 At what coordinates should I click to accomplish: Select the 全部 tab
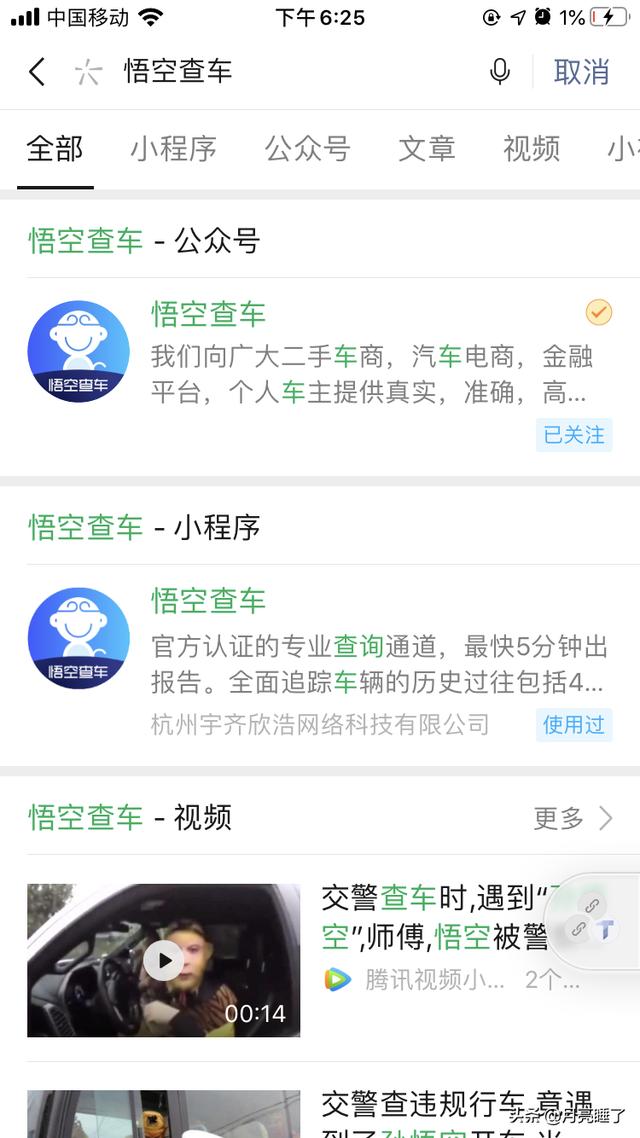click(x=55, y=149)
